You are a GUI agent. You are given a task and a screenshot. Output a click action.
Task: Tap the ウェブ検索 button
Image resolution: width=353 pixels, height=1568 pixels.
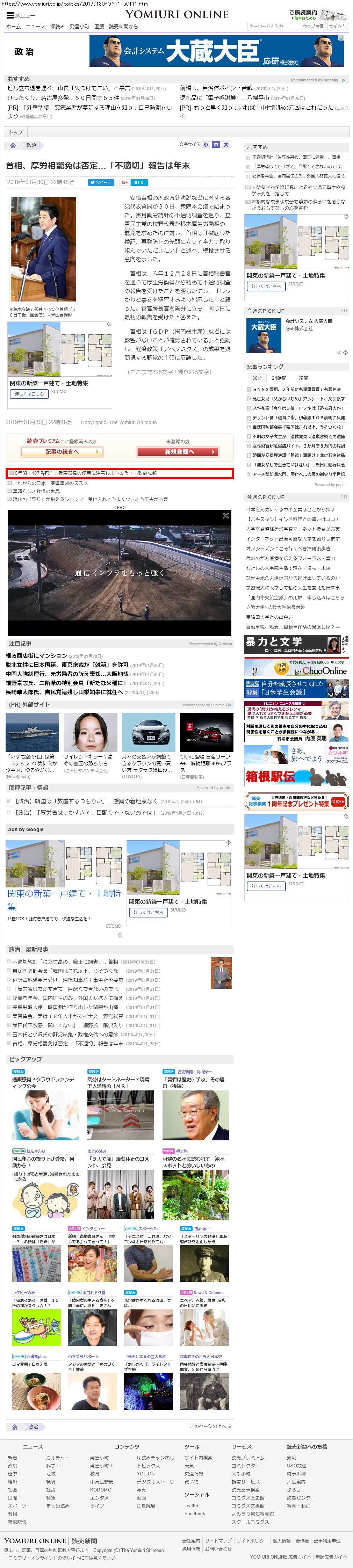coord(313,27)
